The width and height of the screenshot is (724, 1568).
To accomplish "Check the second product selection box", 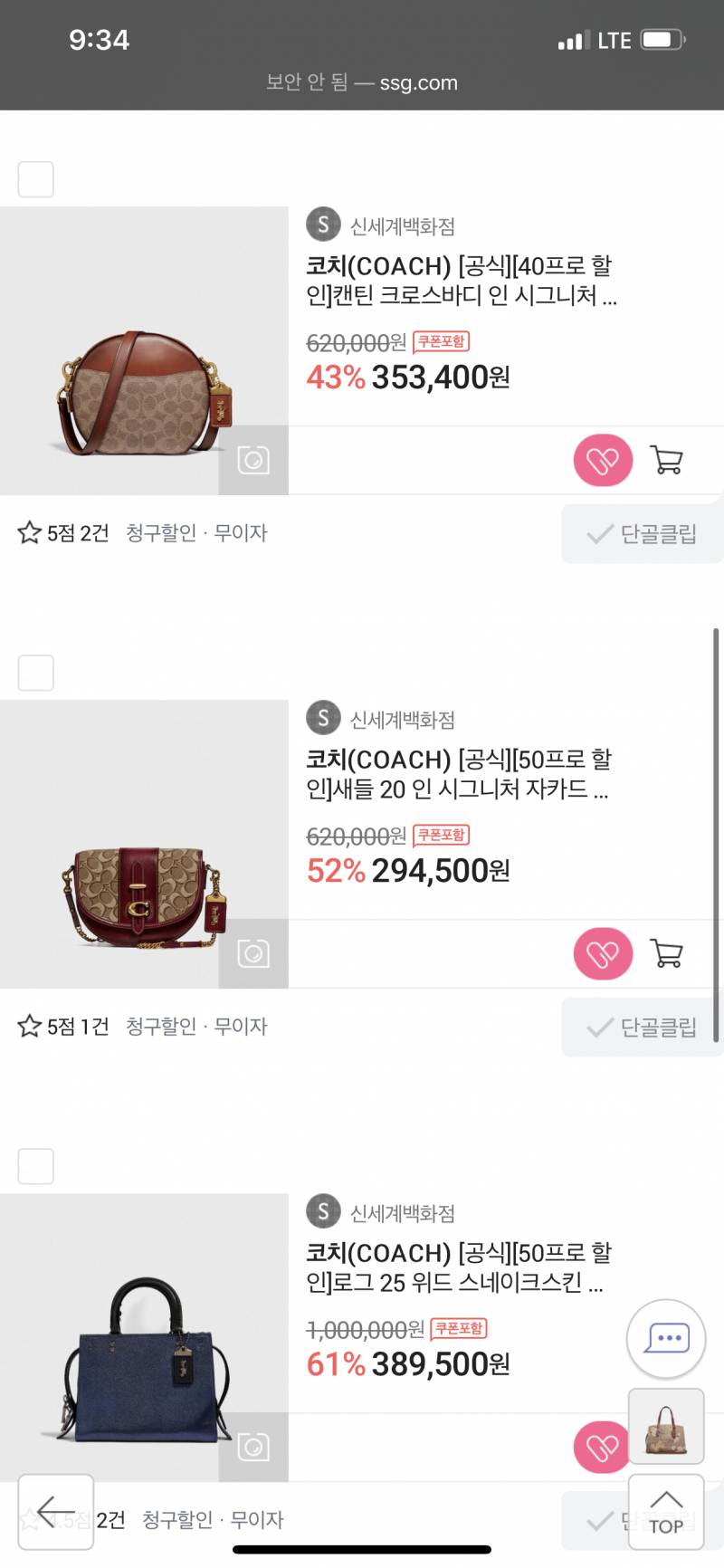I will (35, 672).
